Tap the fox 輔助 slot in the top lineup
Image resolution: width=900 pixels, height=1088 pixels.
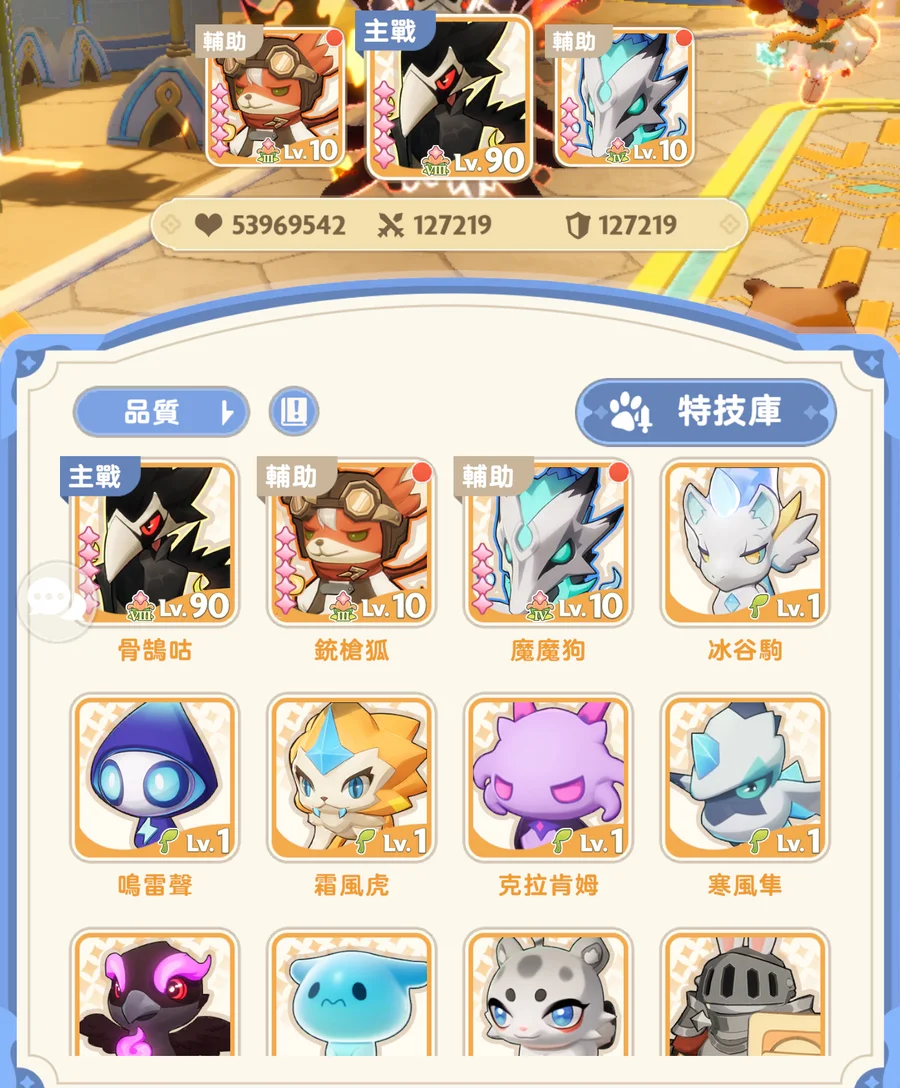pos(275,98)
